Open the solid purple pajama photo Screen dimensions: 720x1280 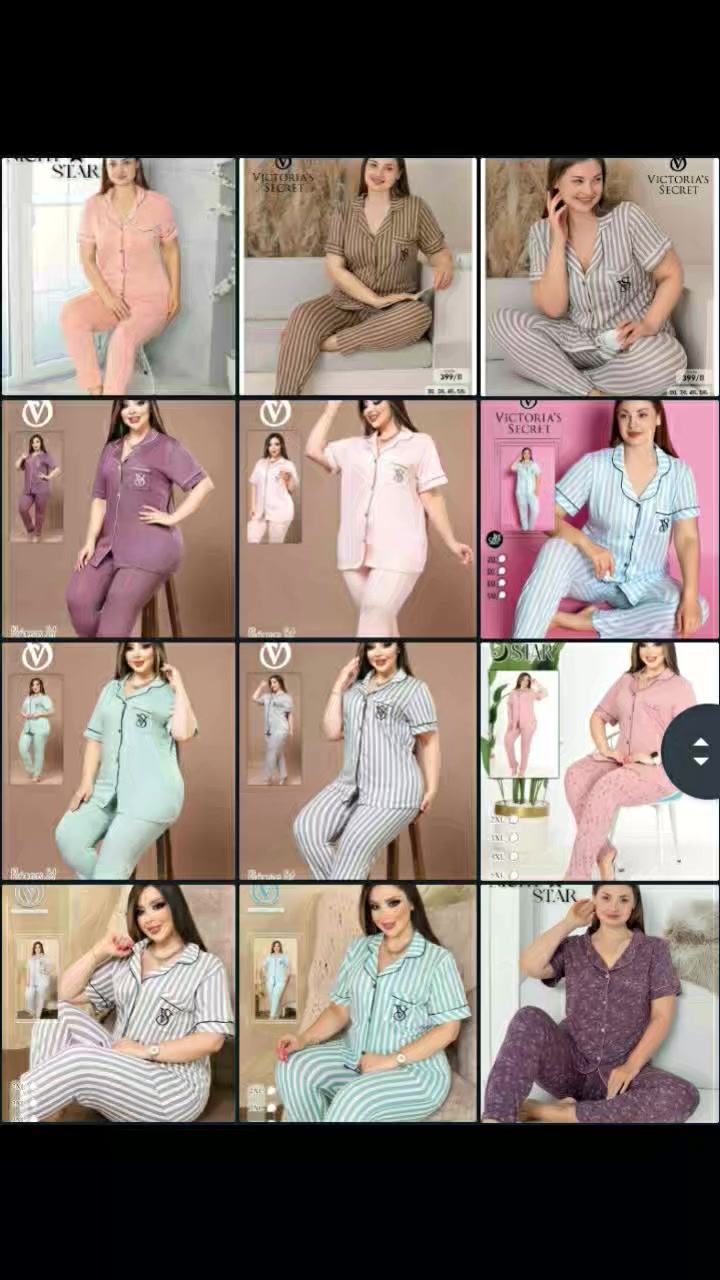click(x=118, y=518)
